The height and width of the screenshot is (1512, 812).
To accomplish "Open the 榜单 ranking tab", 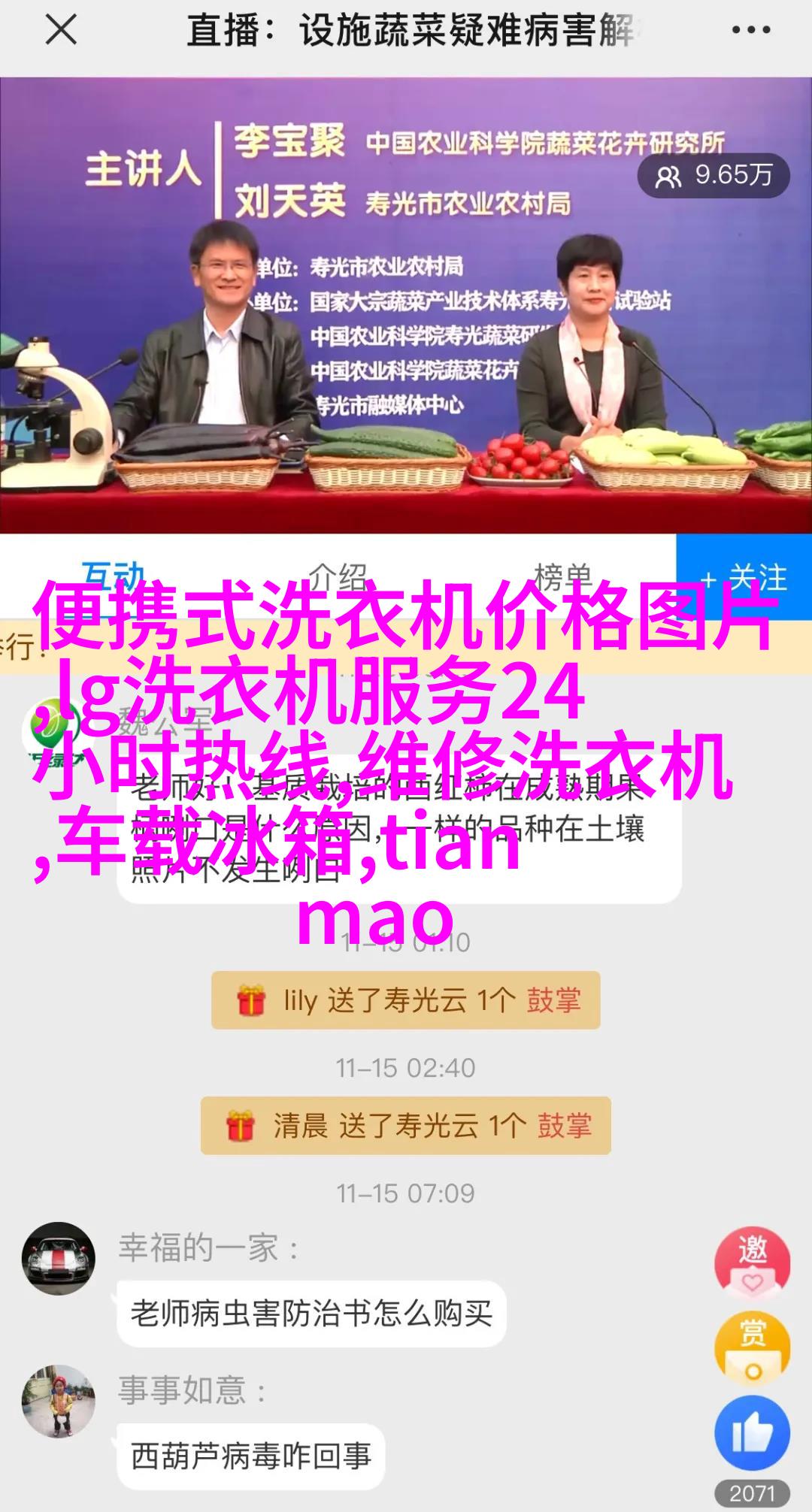I will pyautogui.click(x=562, y=577).
